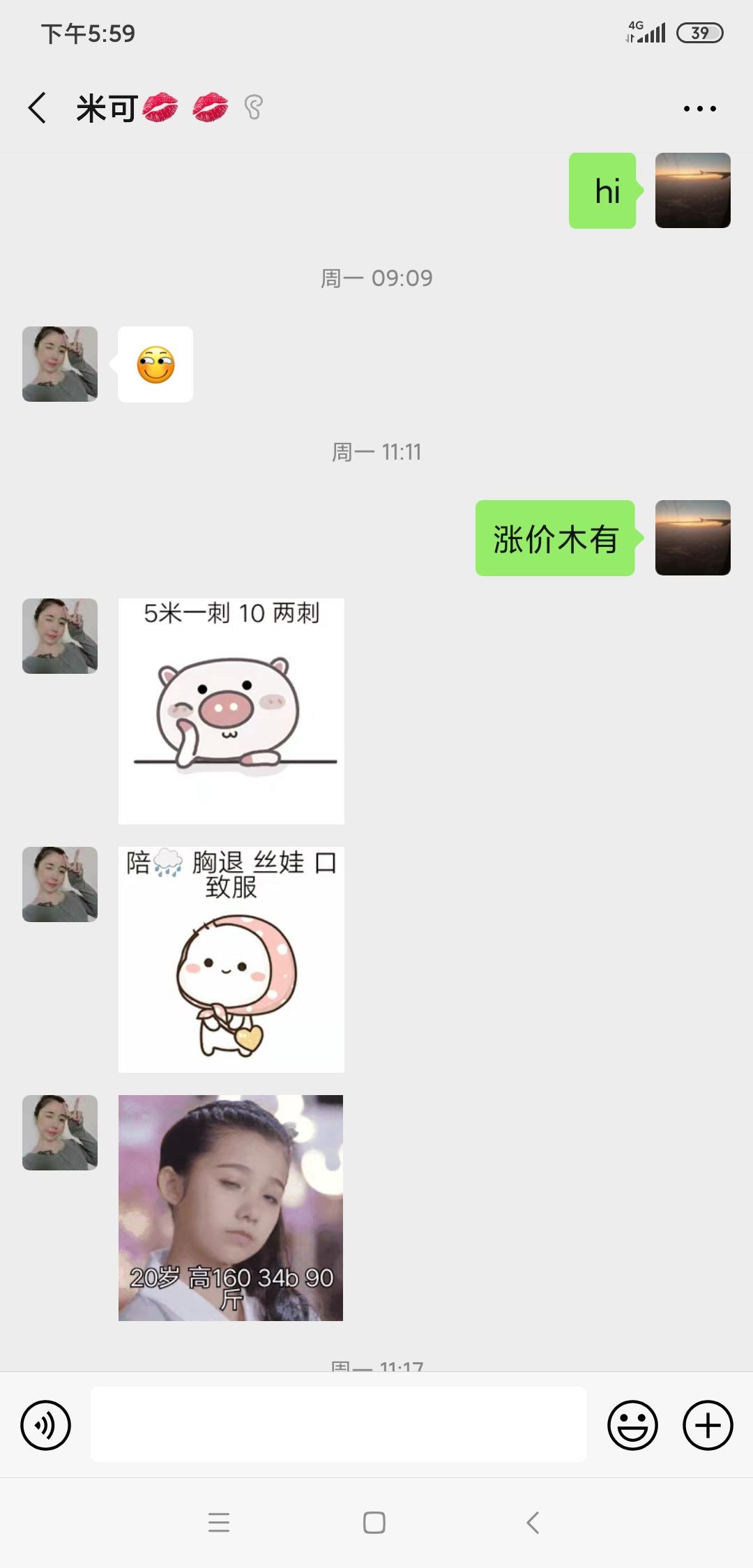Tap the Android back navigation key
This screenshot has height=1568, width=753.
[x=532, y=1523]
